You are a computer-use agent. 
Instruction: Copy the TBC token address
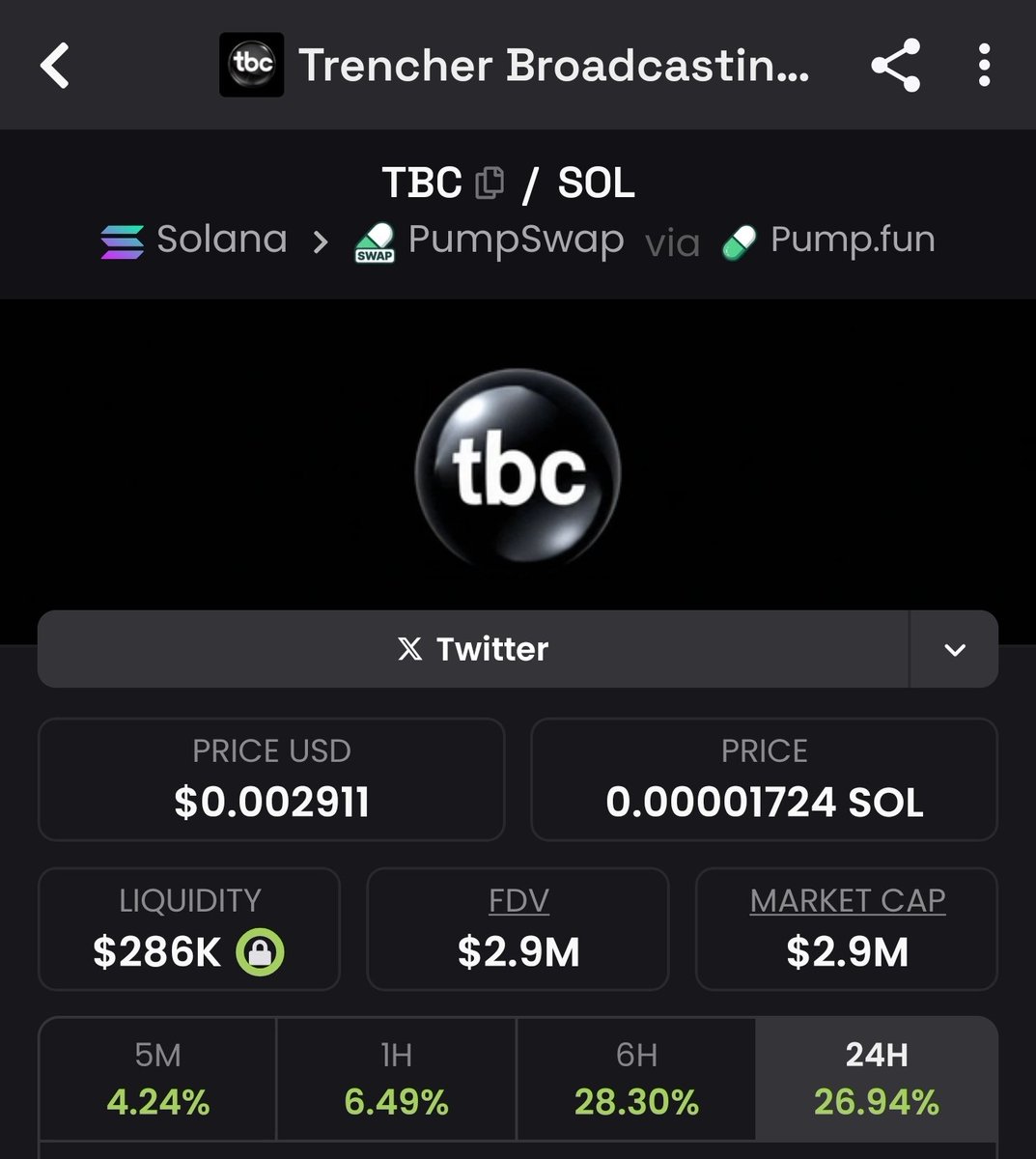tap(490, 183)
